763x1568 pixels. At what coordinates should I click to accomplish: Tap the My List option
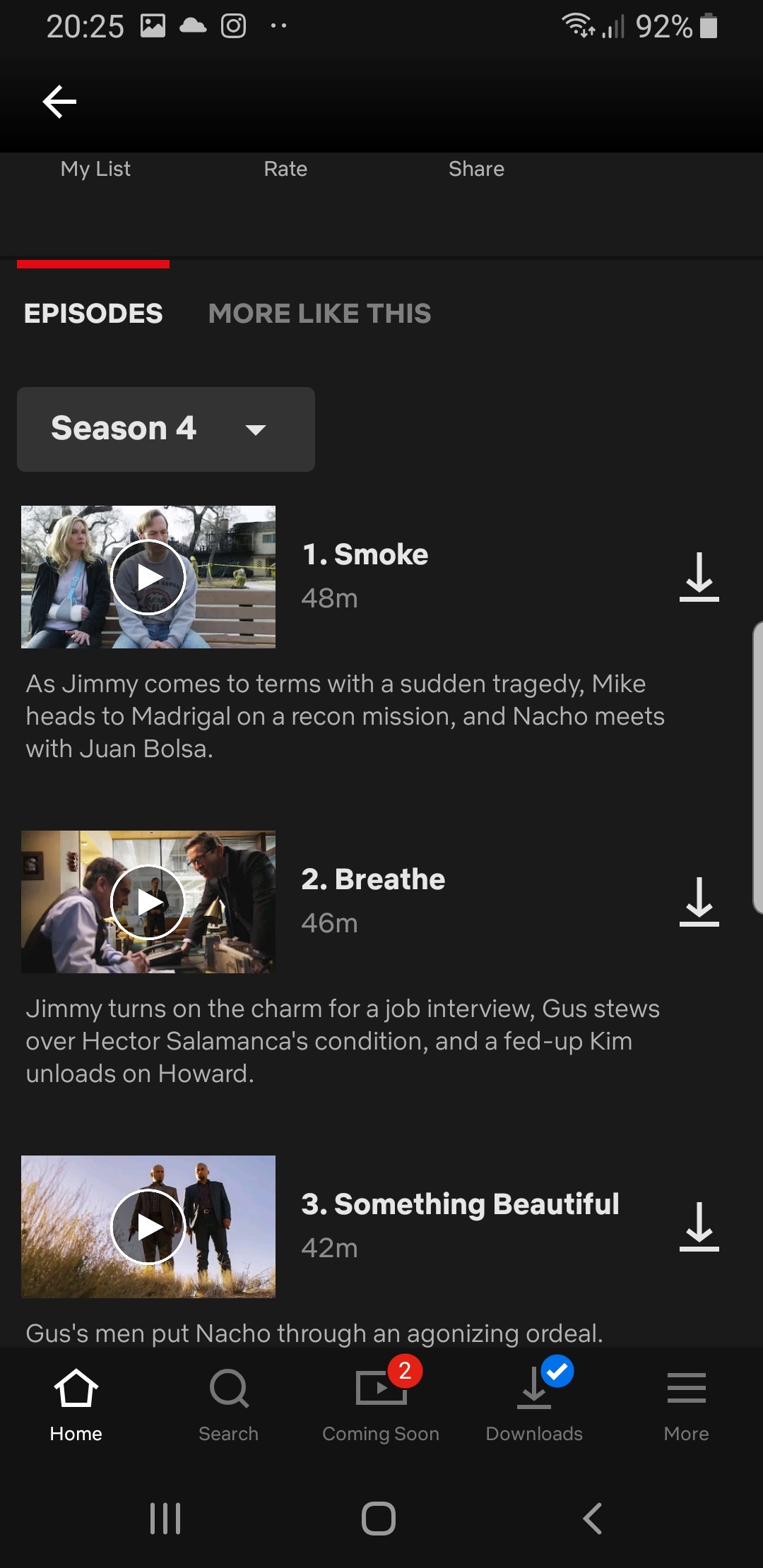coord(95,169)
